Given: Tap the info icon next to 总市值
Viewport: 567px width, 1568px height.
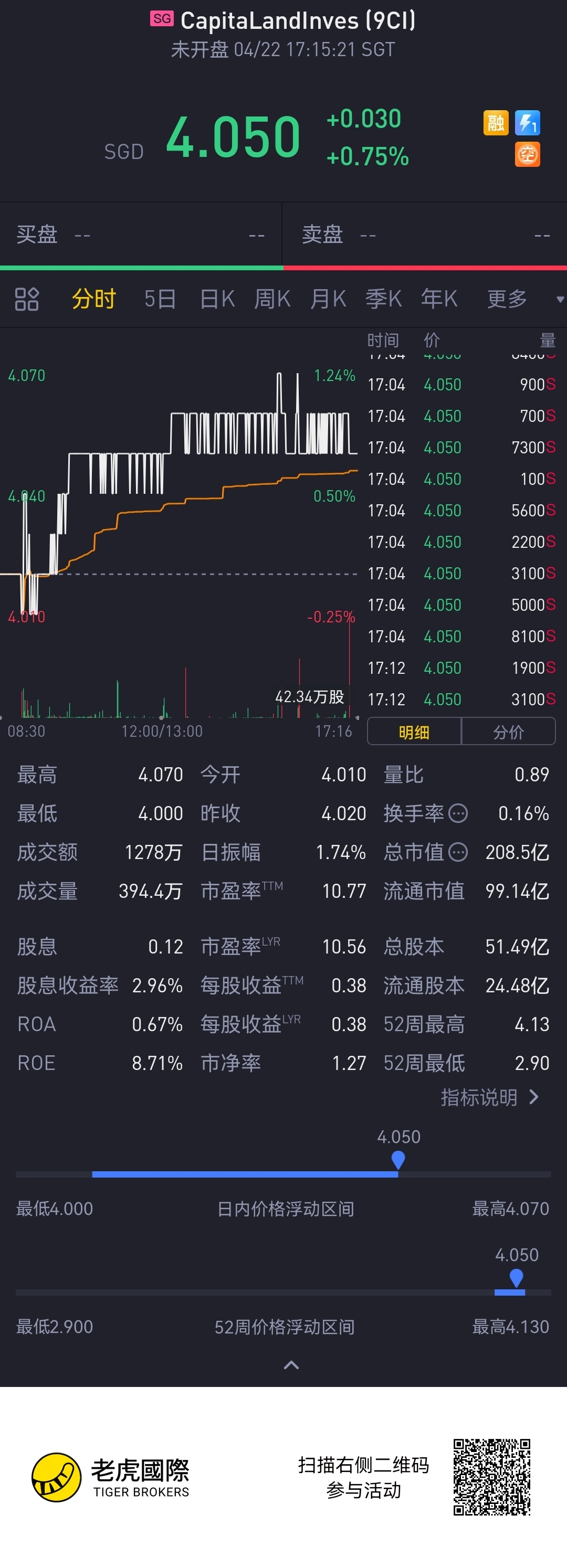Looking at the screenshot, I should [x=458, y=852].
